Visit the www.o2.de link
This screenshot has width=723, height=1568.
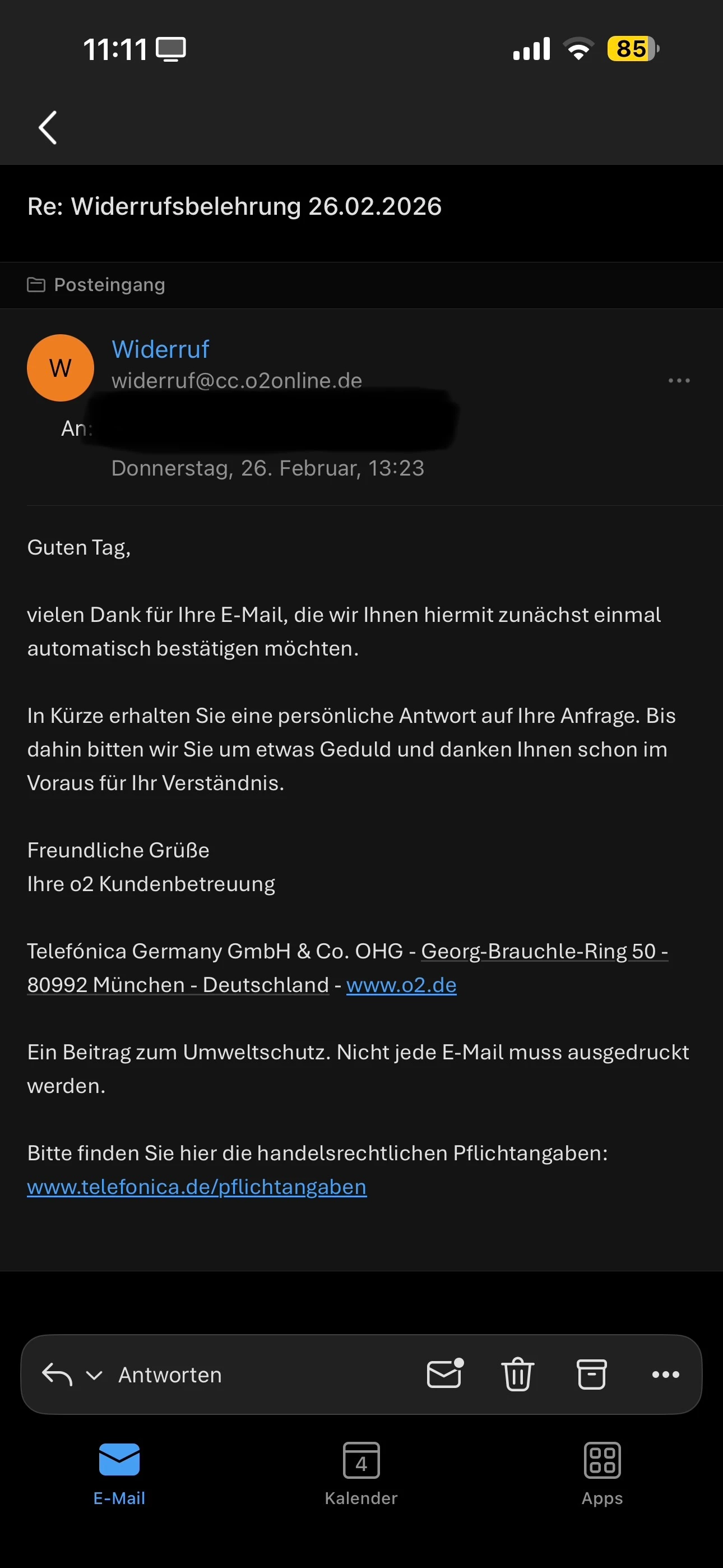click(401, 985)
